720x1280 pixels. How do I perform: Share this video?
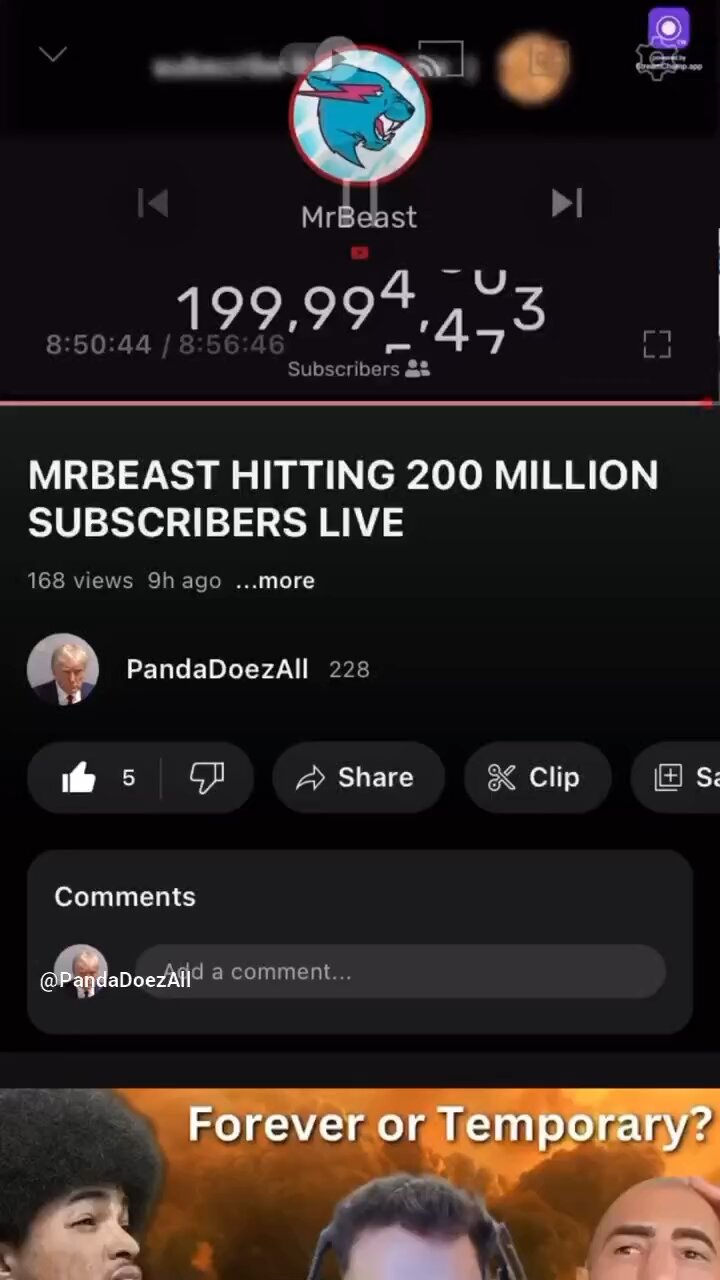click(x=358, y=778)
